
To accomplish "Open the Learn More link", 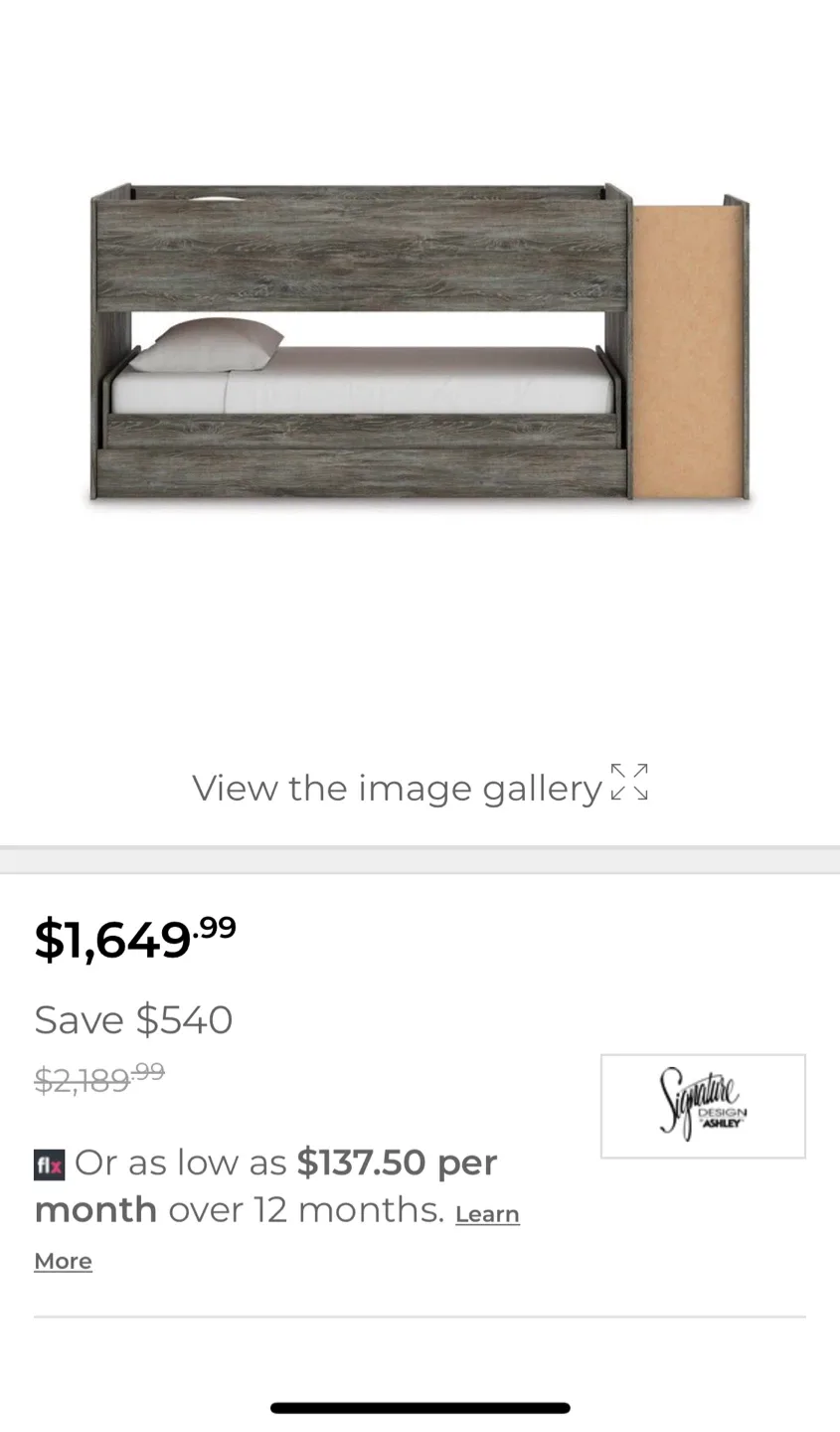I will coord(487,1214).
